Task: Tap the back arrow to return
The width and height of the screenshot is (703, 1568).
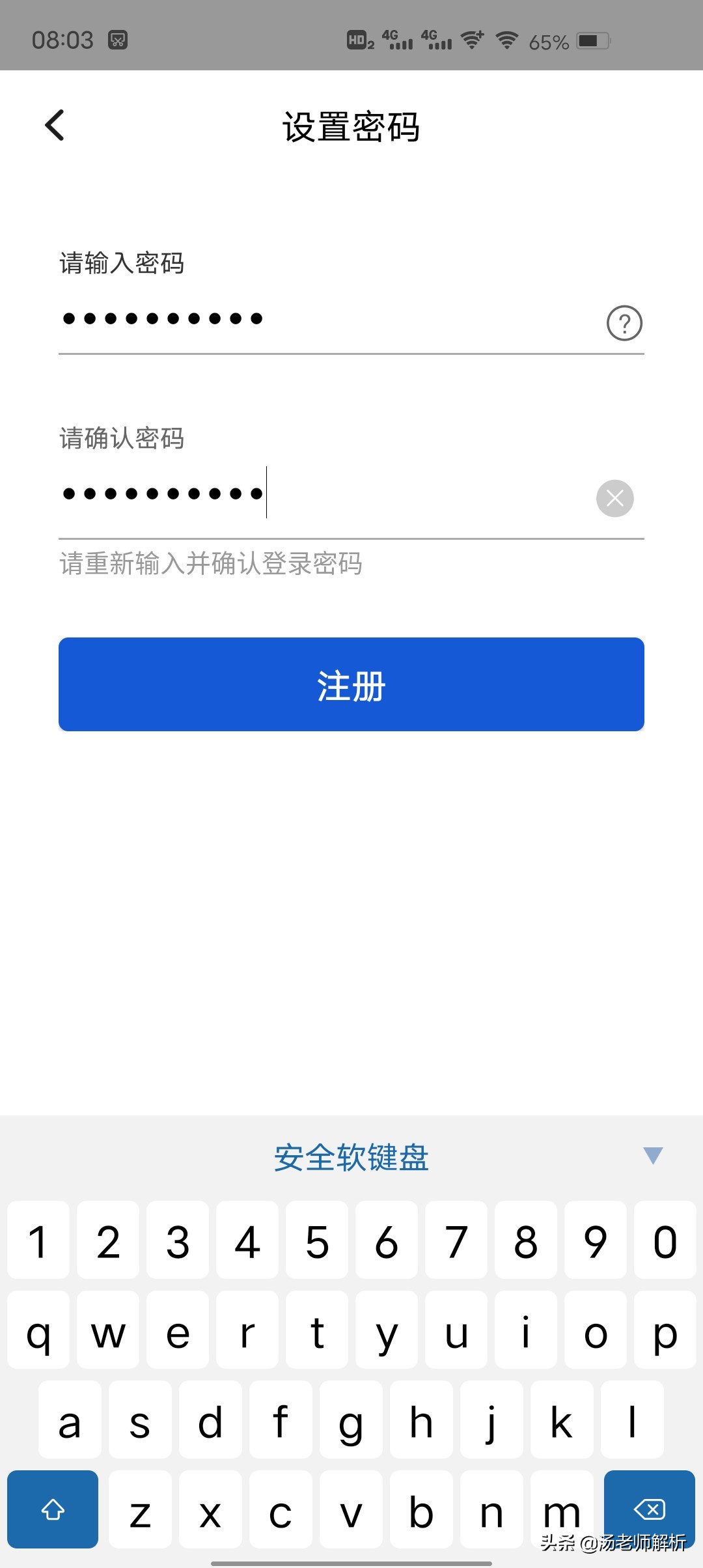Action: 54,125
